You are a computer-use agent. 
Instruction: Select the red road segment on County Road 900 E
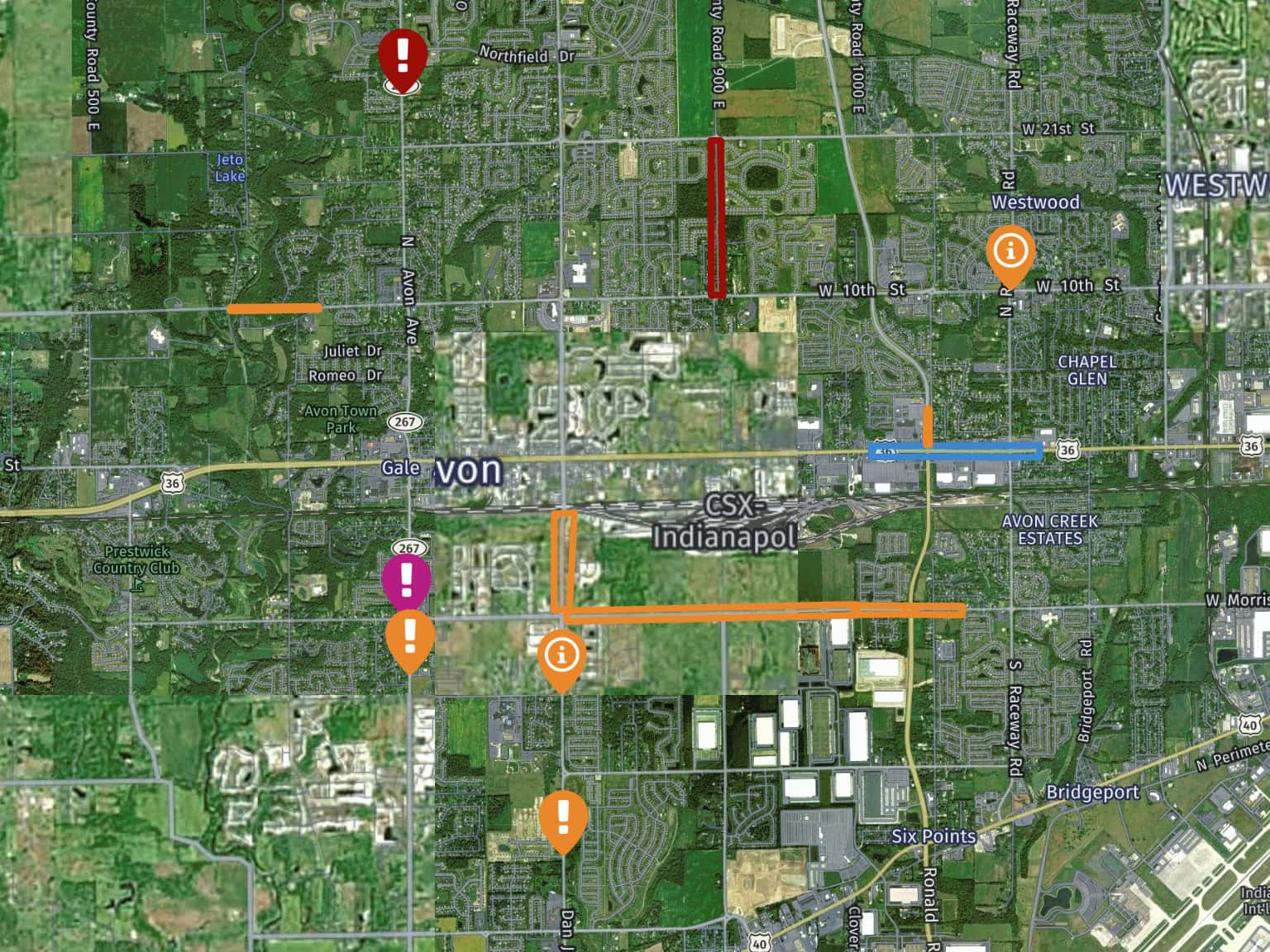[716, 217]
